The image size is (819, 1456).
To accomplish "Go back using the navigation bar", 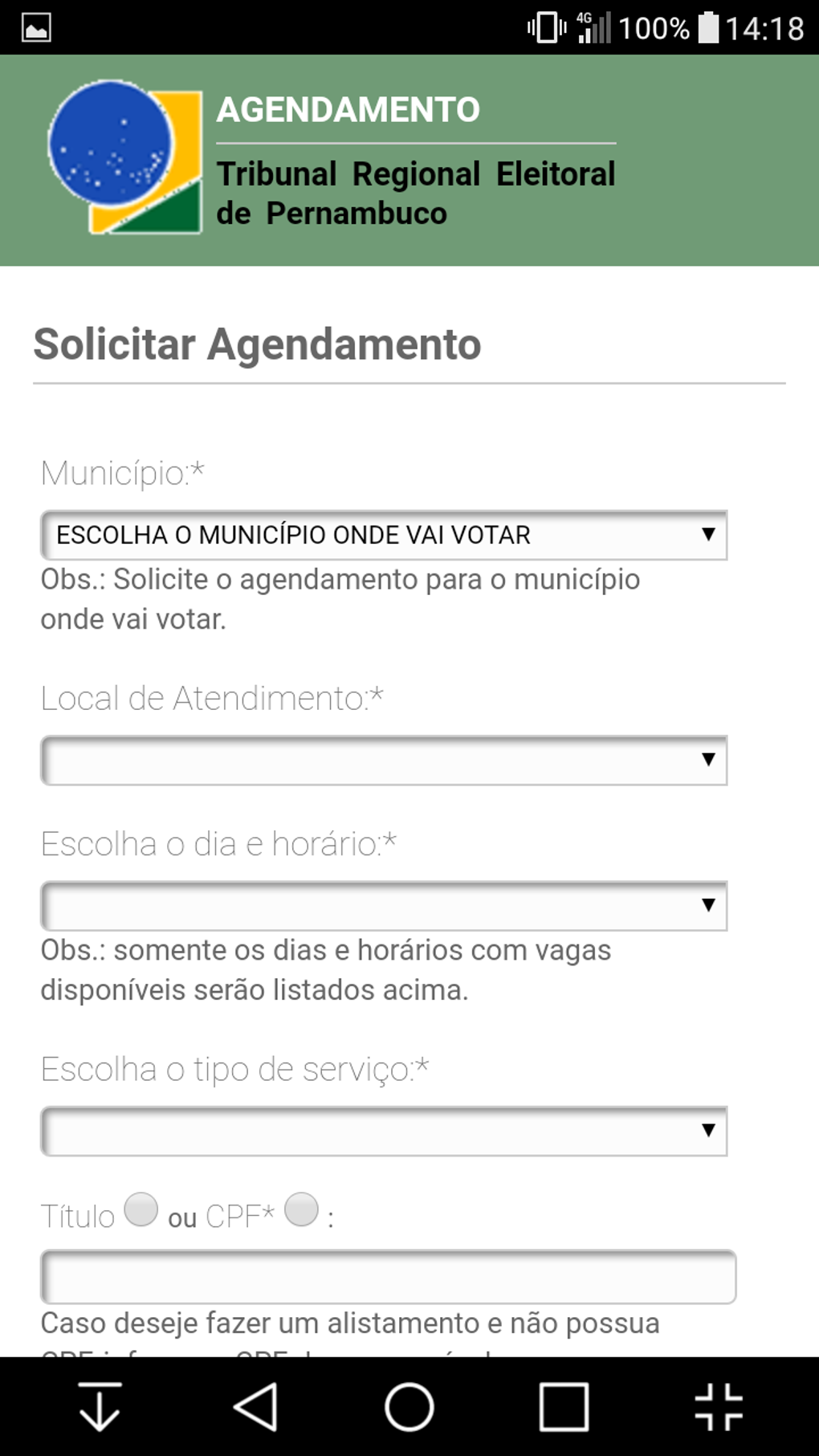I will (x=255, y=1406).
